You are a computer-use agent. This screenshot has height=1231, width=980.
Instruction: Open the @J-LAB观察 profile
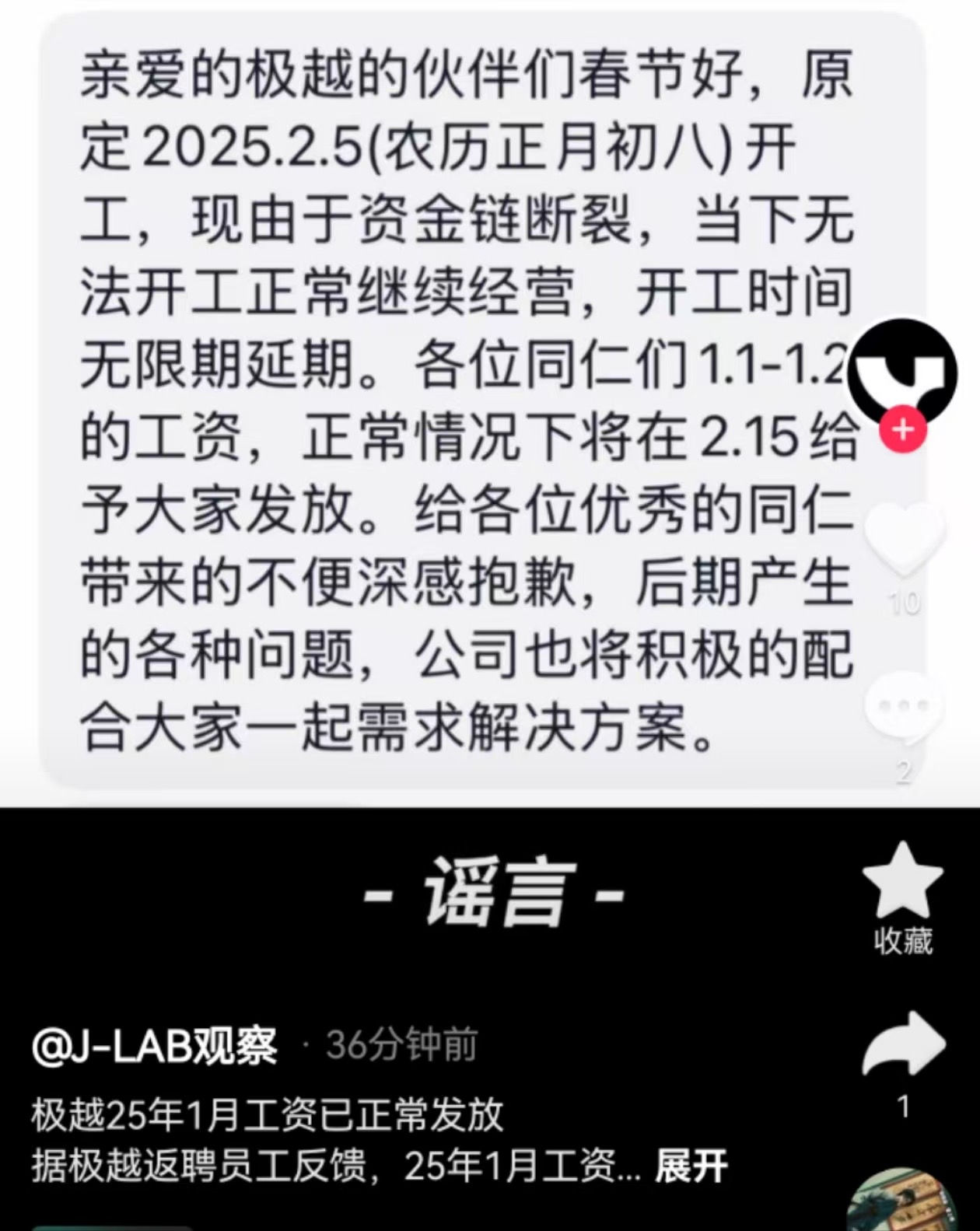click(x=154, y=1045)
